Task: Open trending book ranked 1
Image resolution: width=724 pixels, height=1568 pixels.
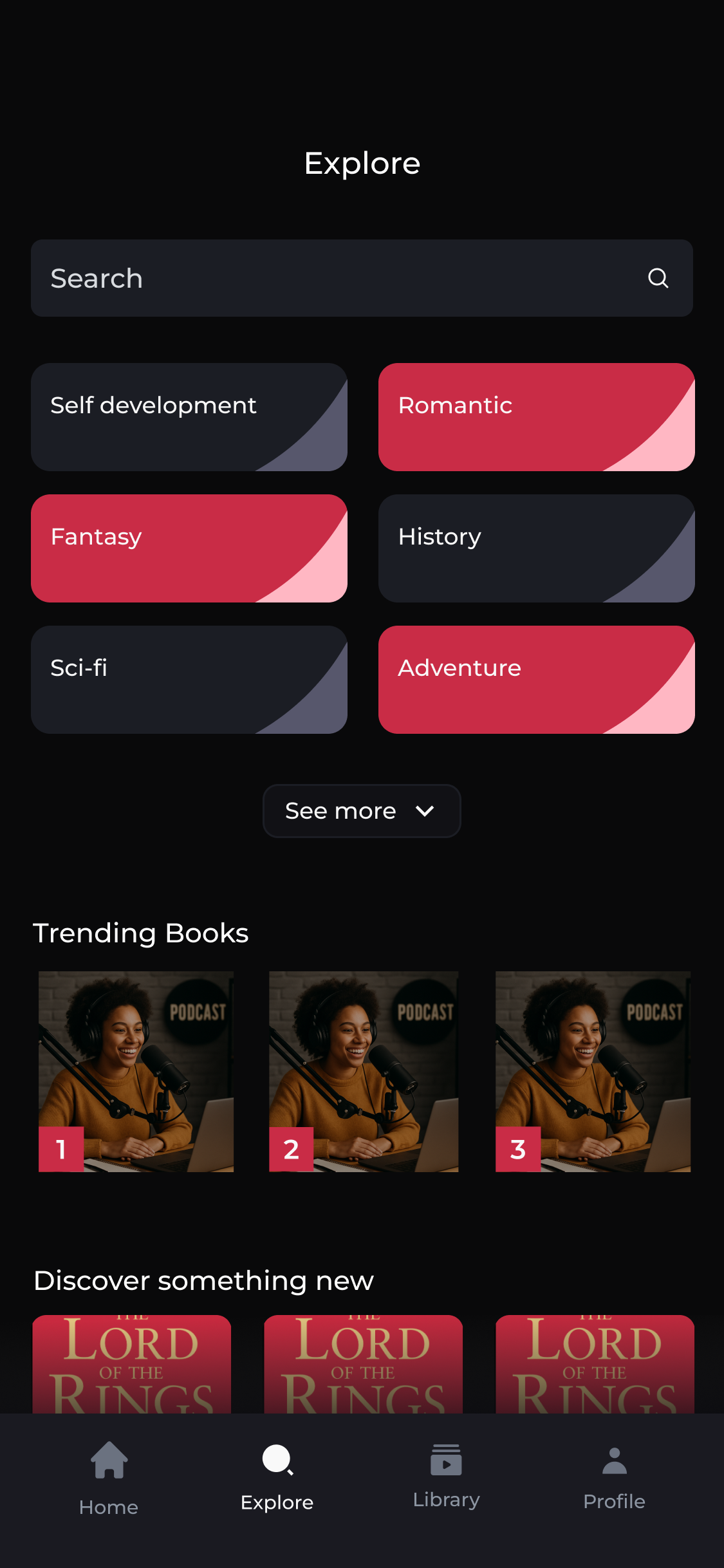Action: point(136,1071)
